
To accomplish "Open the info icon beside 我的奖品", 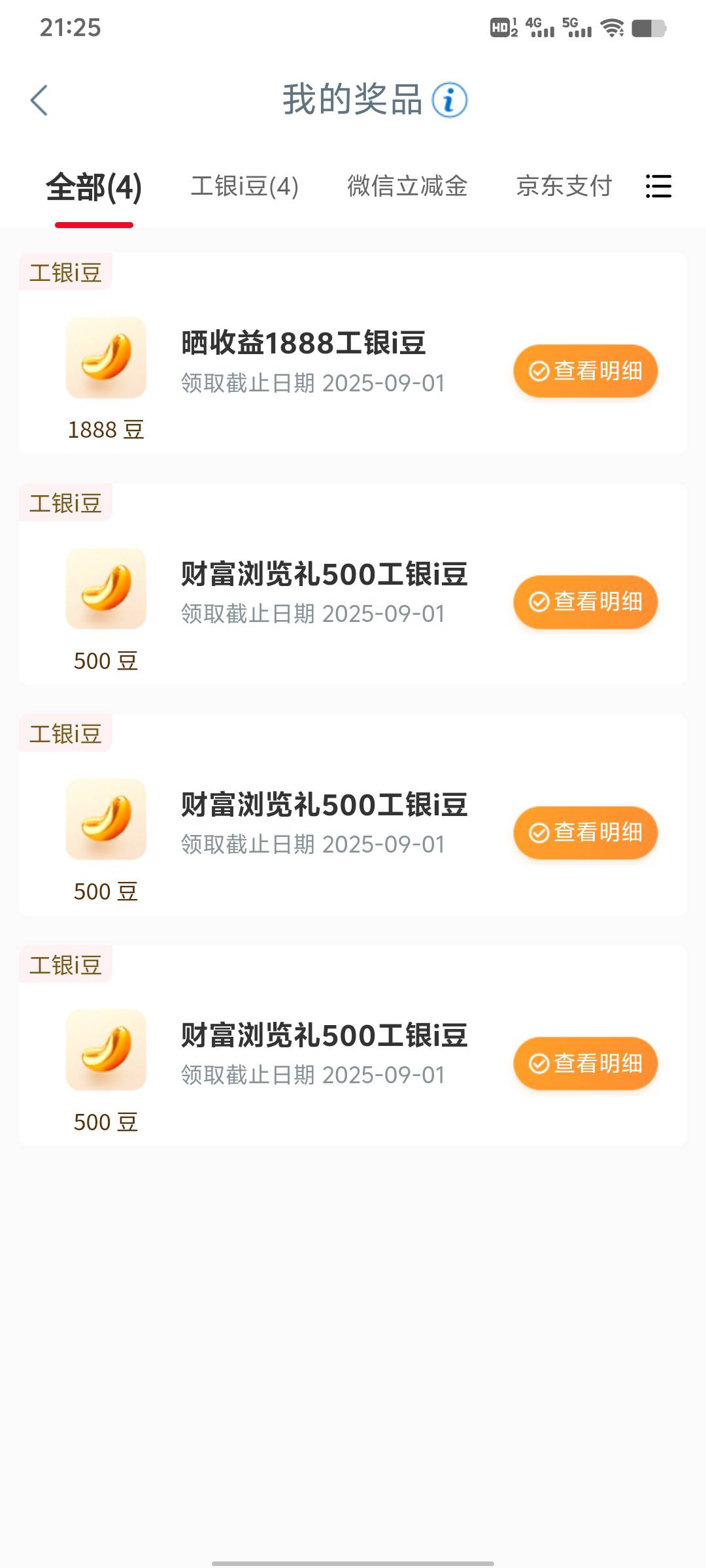I will [450, 101].
